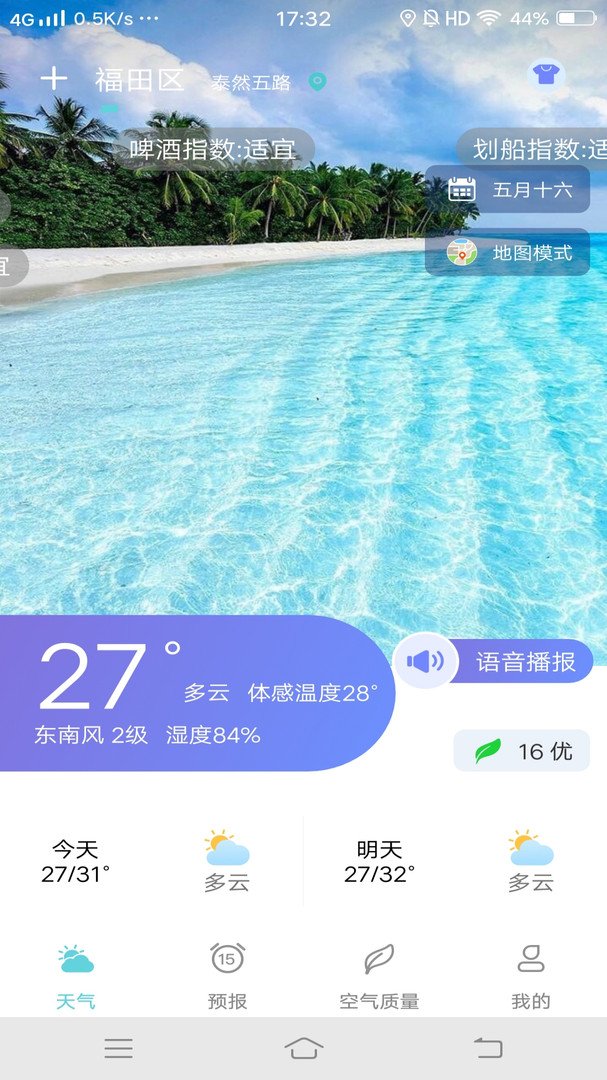
Task: Add a new city with the plus icon
Action: click(54, 79)
